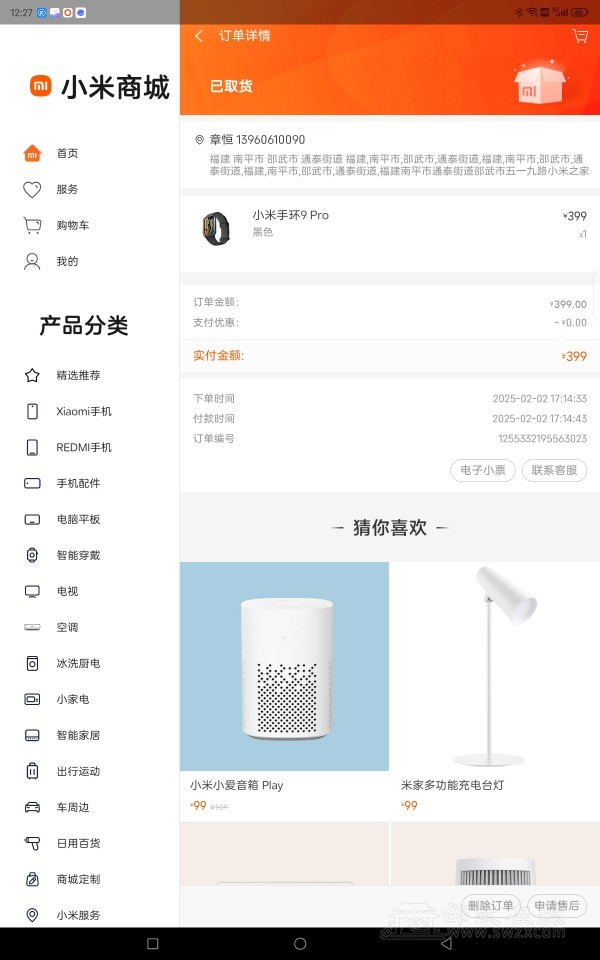600x960 pixels.
Task: Open the 米家多功能充电台灯 product card
Action: coord(494,680)
